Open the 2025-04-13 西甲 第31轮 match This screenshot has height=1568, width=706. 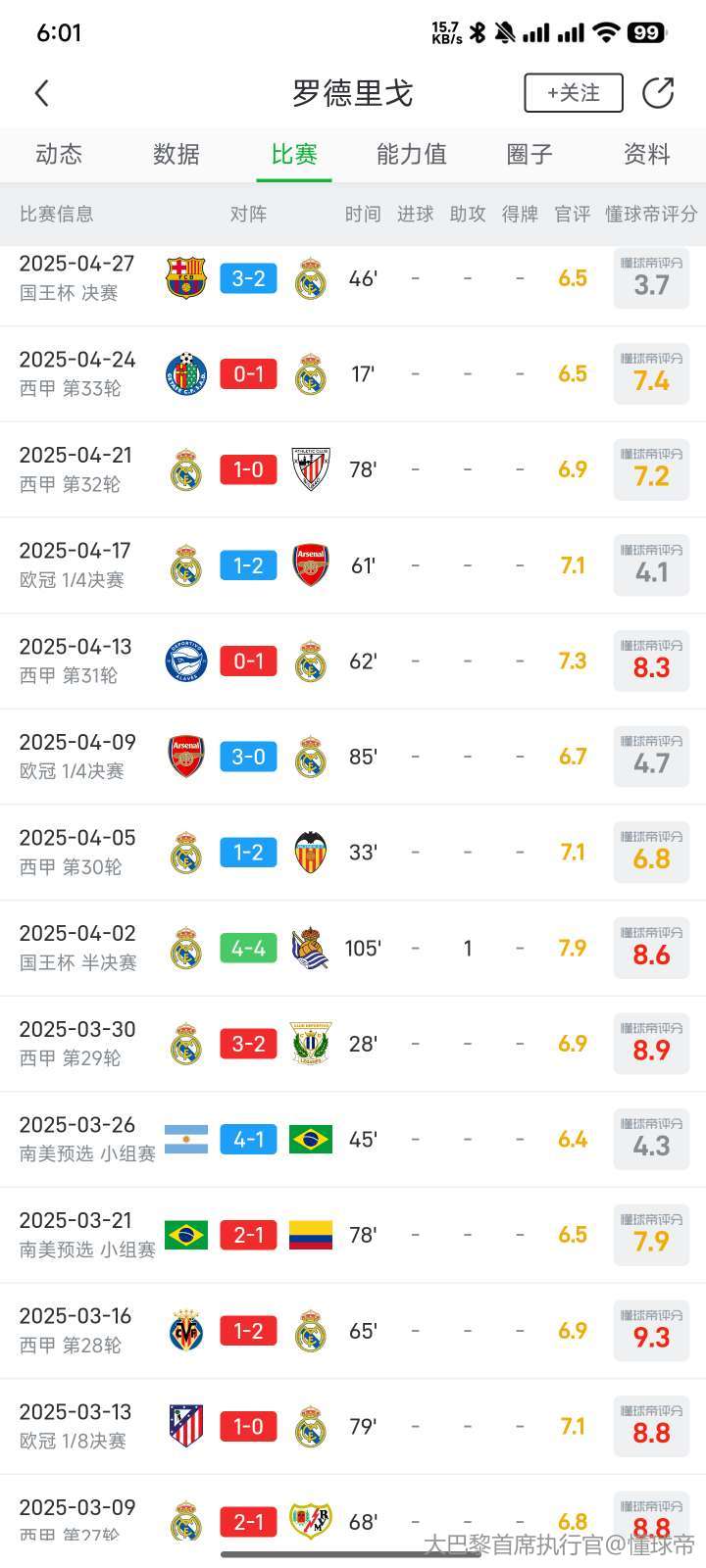353,661
